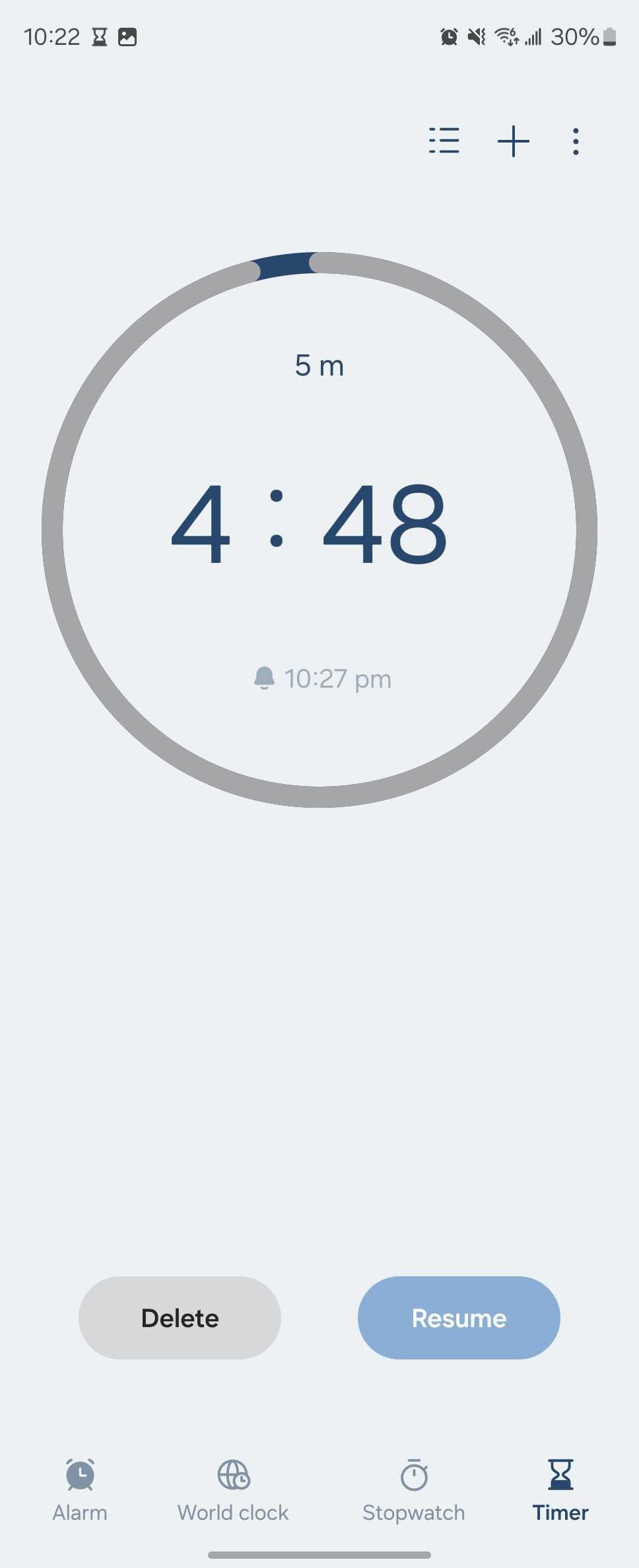Viewport: 639px width, 1568px height.
Task: Open the timer list view
Action: tap(444, 141)
